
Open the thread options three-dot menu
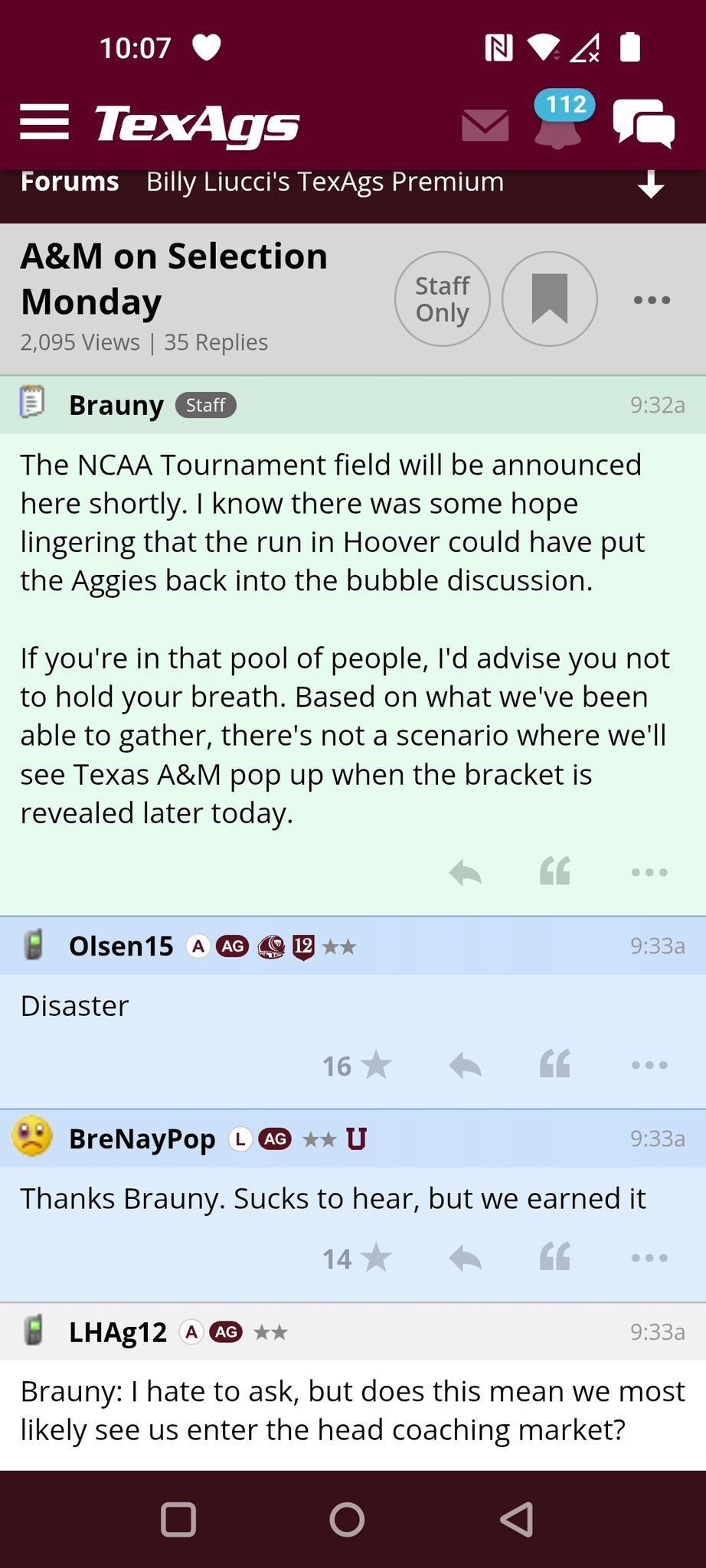(652, 300)
